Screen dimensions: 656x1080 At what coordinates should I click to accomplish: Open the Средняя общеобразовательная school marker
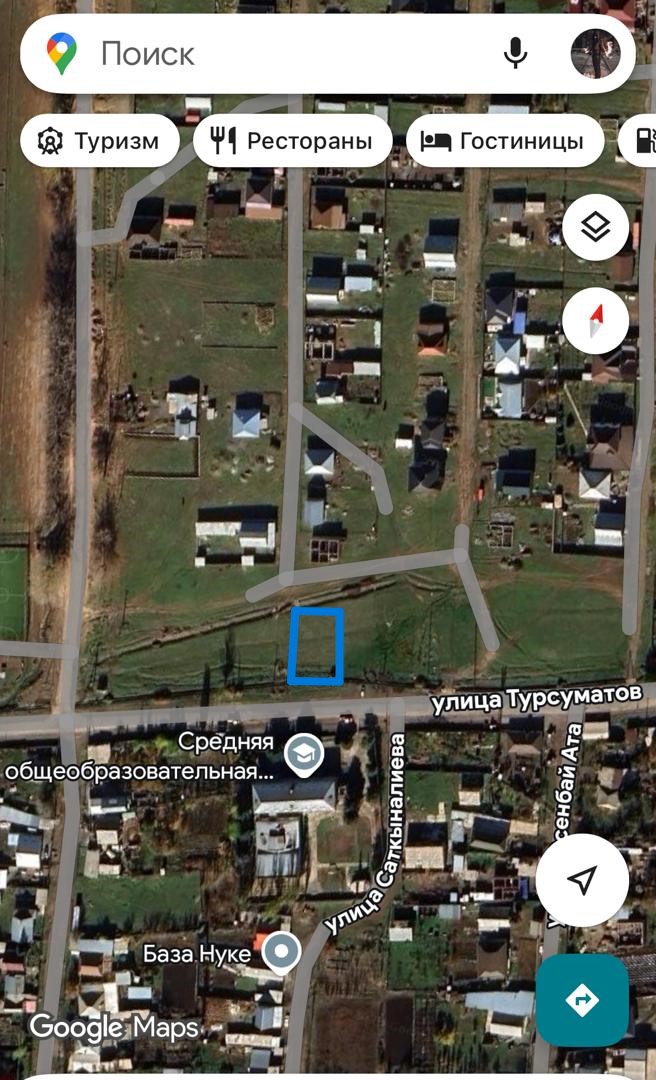click(x=299, y=756)
